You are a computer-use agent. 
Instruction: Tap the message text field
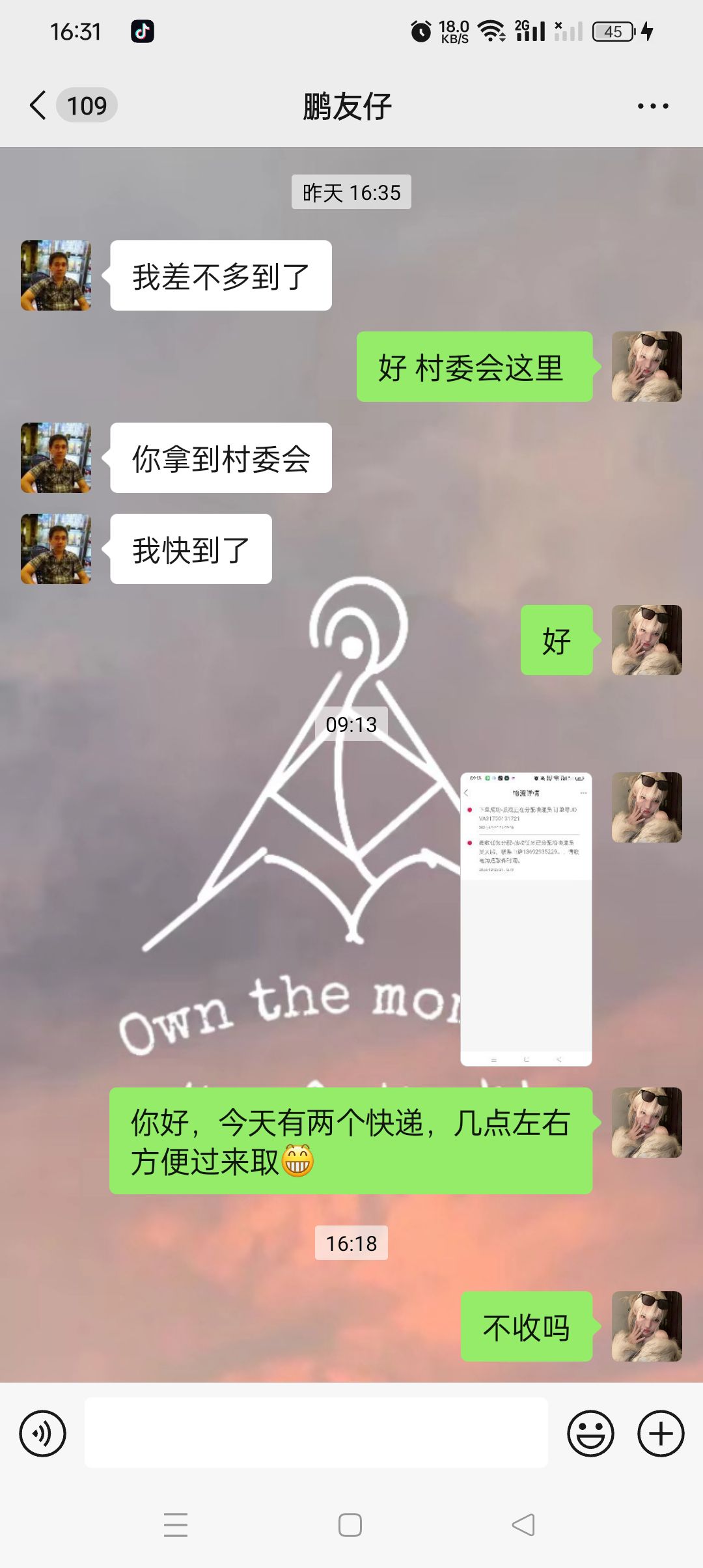click(x=316, y=1433)
